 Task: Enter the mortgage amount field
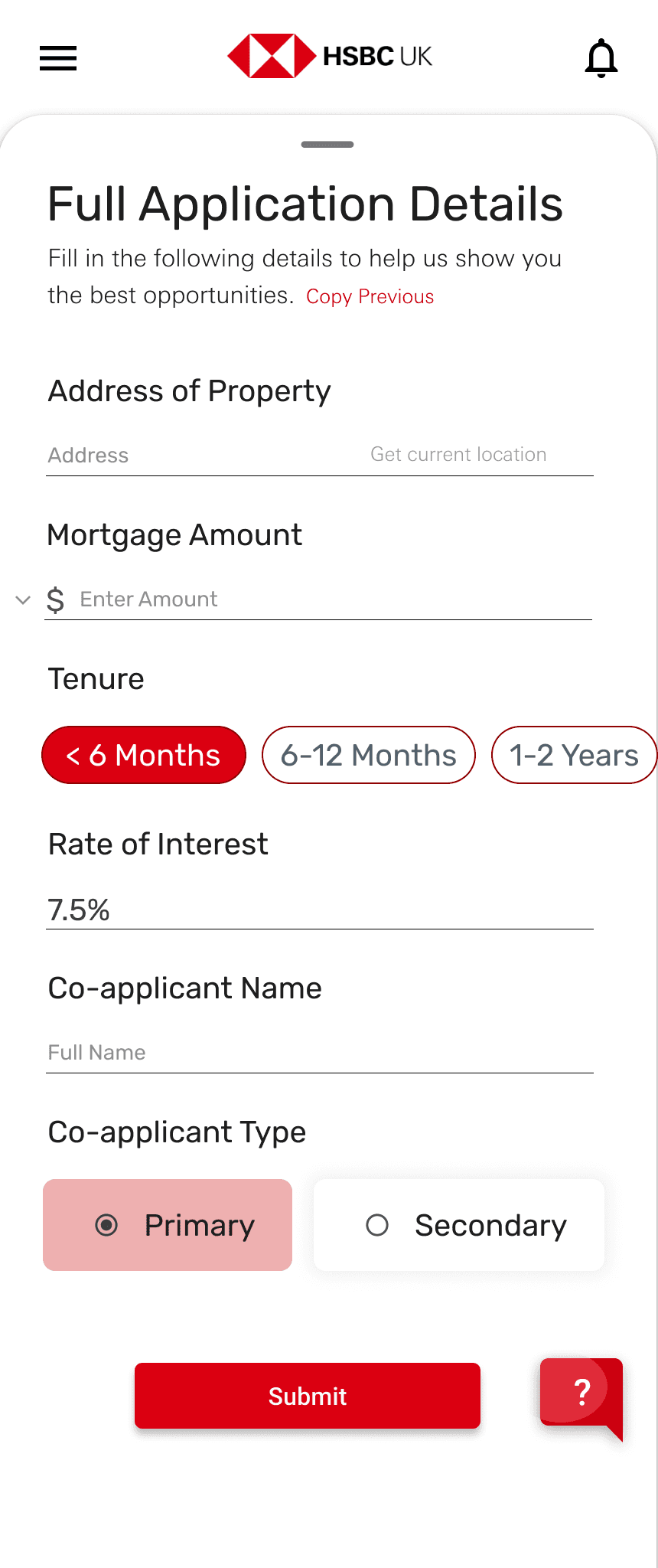pos(329,599)
